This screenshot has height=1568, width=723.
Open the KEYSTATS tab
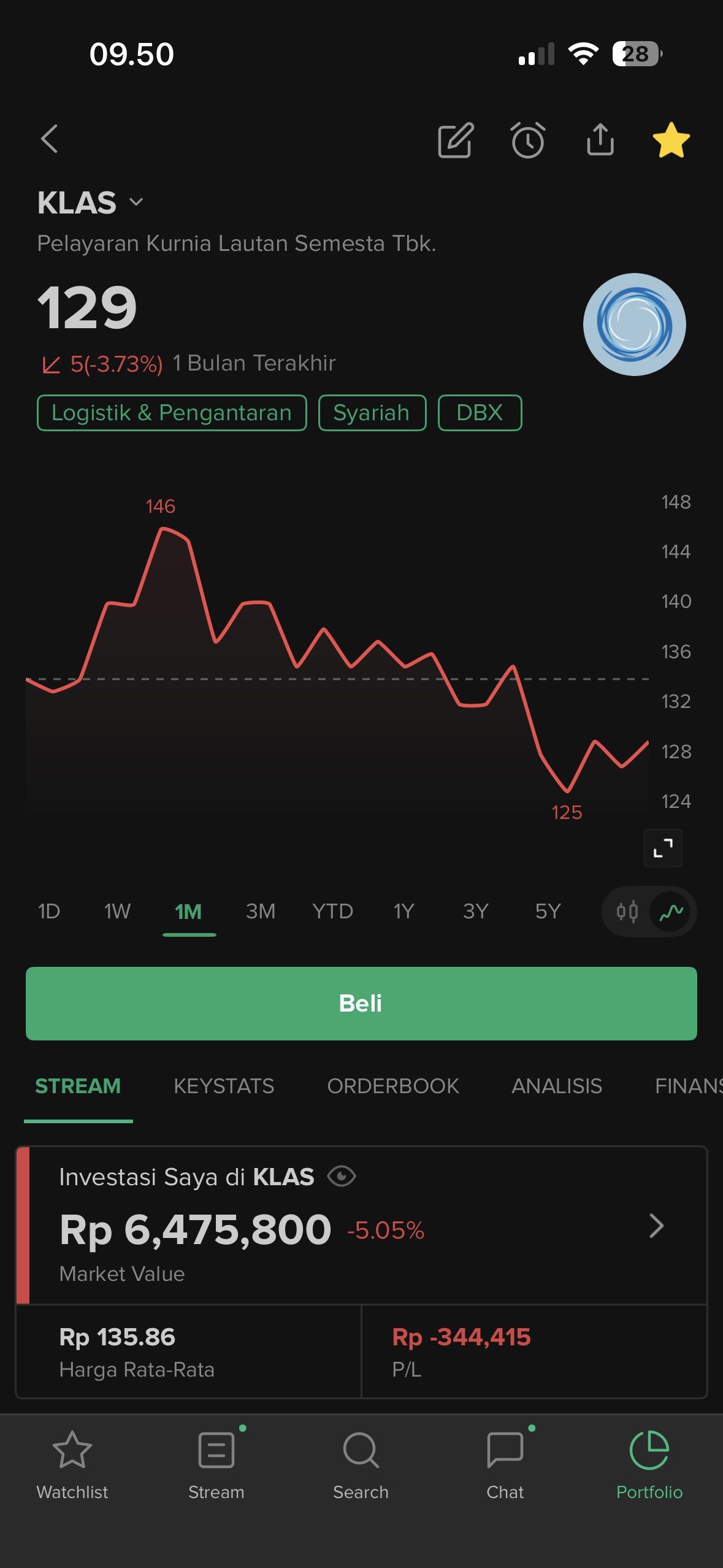pos(224,1086)
